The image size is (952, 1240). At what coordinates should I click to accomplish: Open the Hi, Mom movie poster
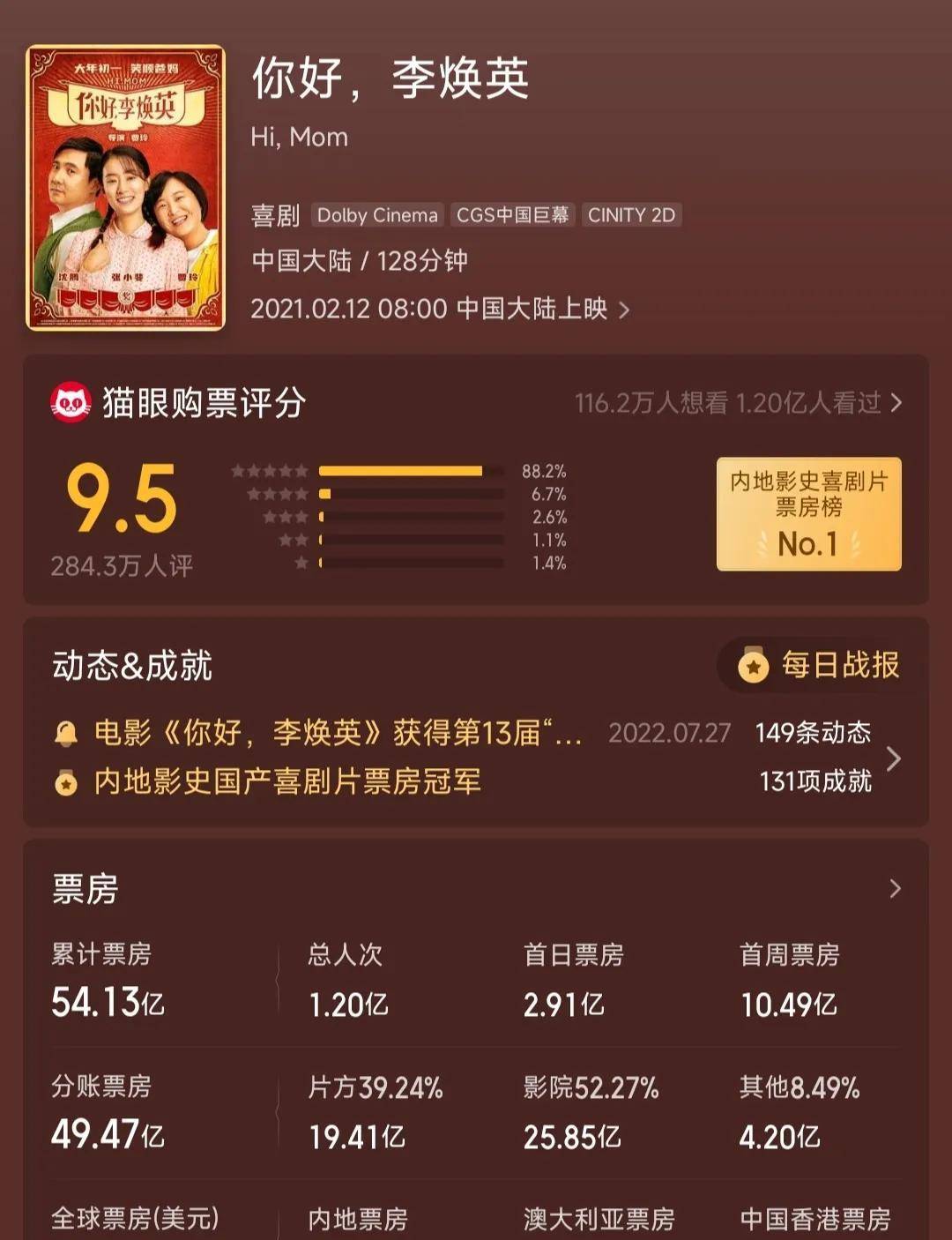pos(125,188)
